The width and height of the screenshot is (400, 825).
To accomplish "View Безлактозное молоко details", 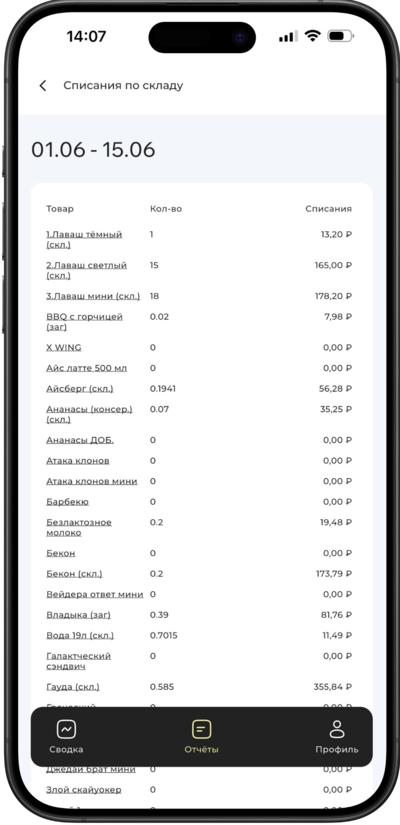I will (x=79, y=528).
